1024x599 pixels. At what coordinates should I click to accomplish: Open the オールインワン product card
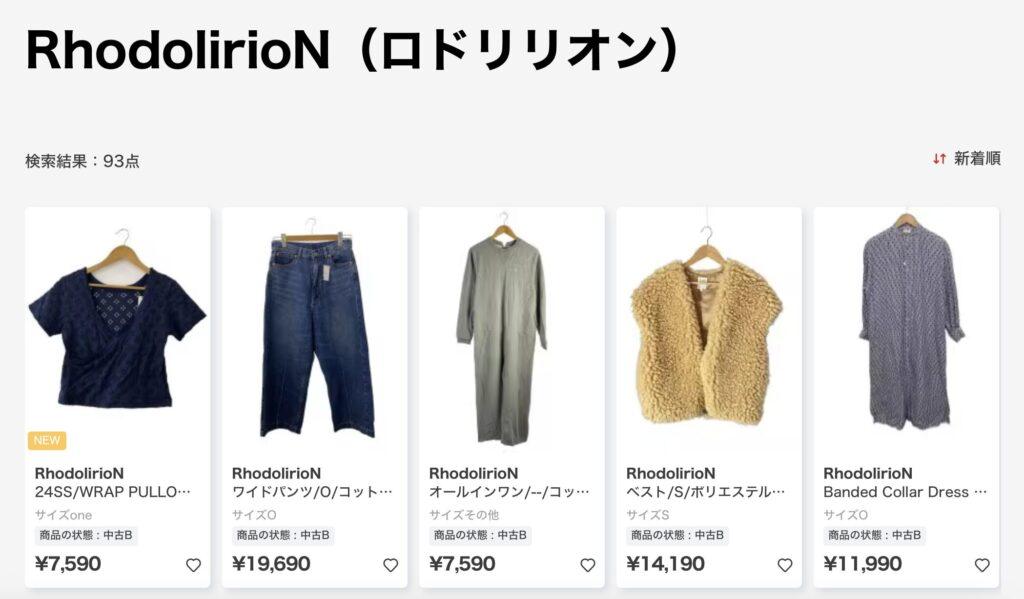[511, 330]
